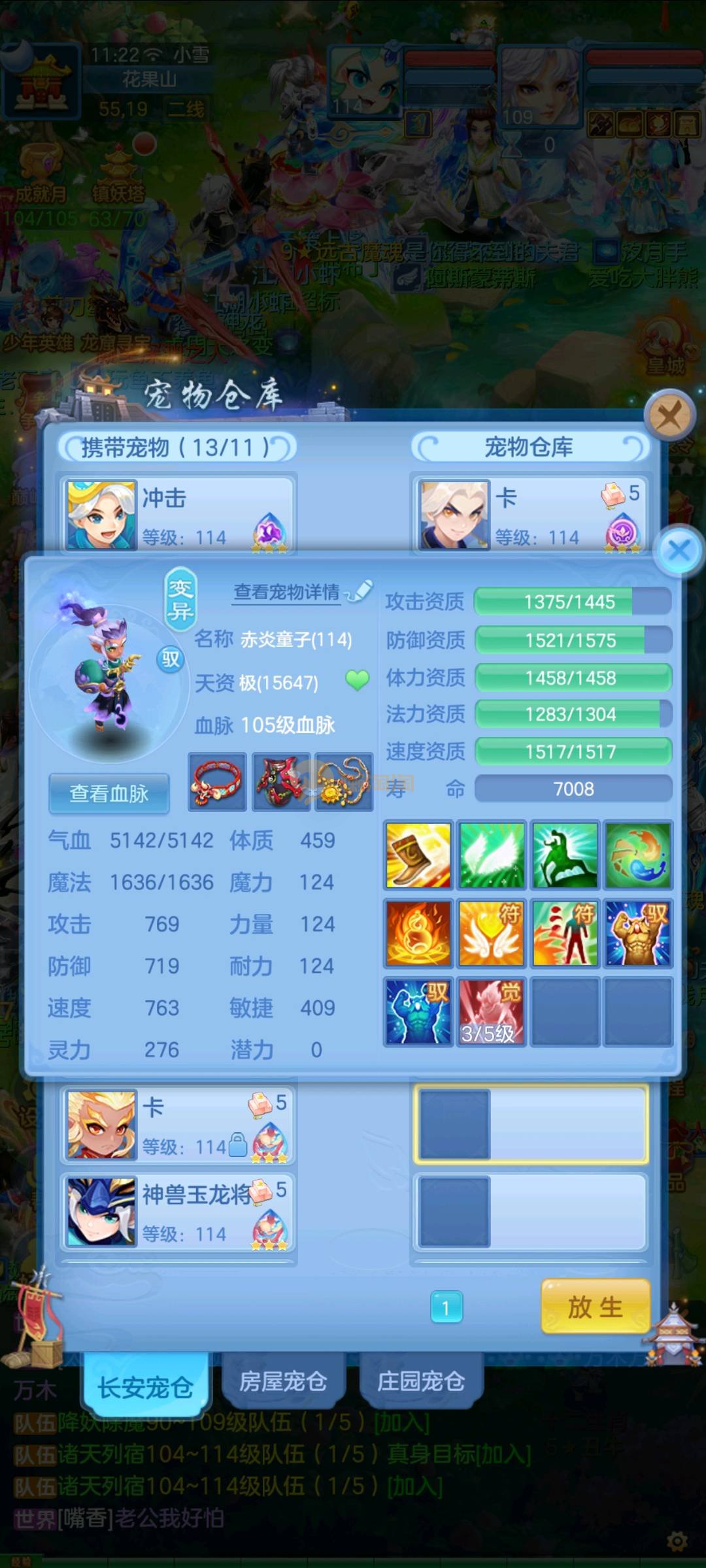Image resolution: width=706 pixels, height=1568 pixels.
Task: Close the pet detail popup
Action: (x=680, y=550)
